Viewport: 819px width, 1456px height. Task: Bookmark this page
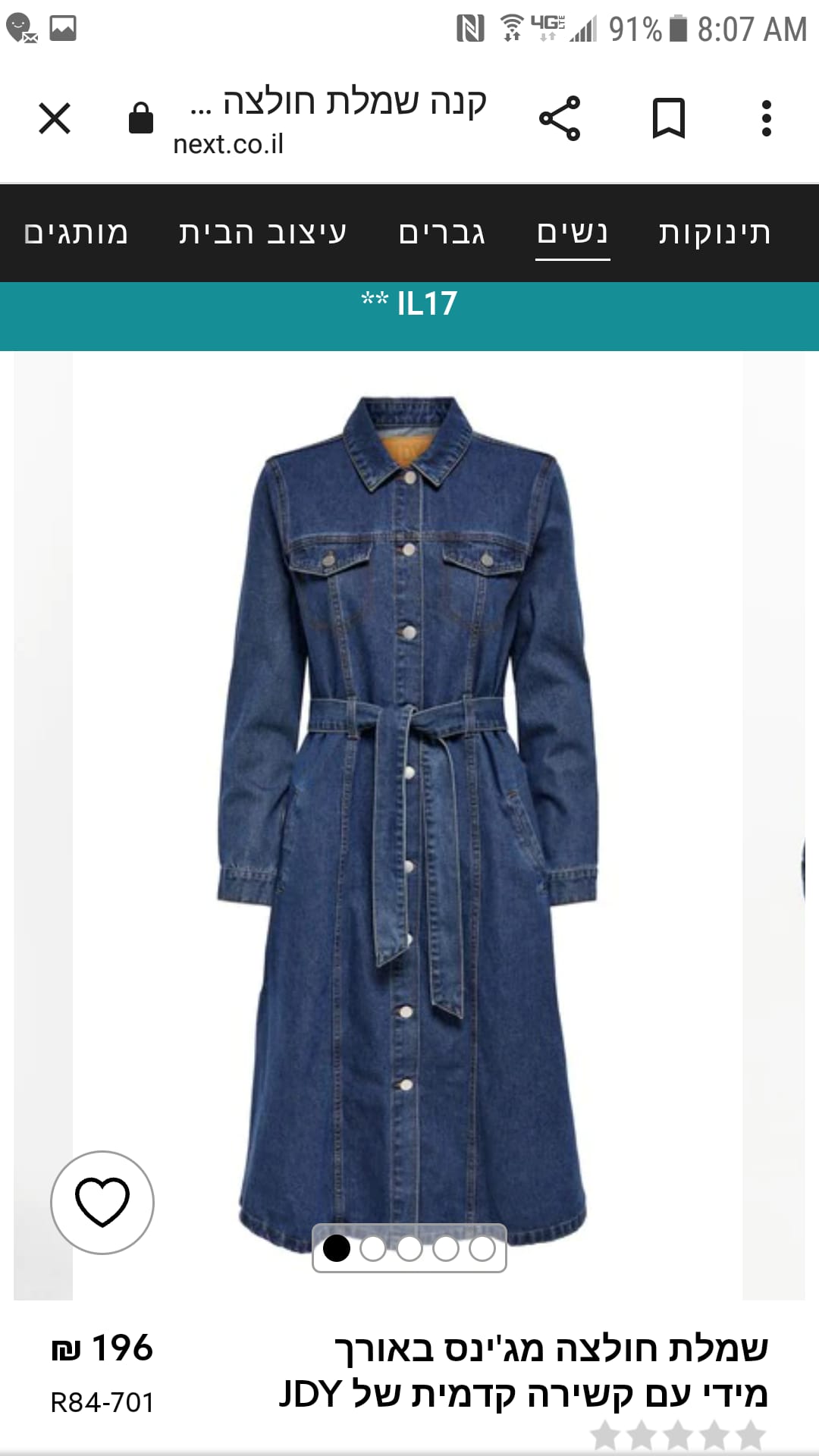click(x=668, y=118)
